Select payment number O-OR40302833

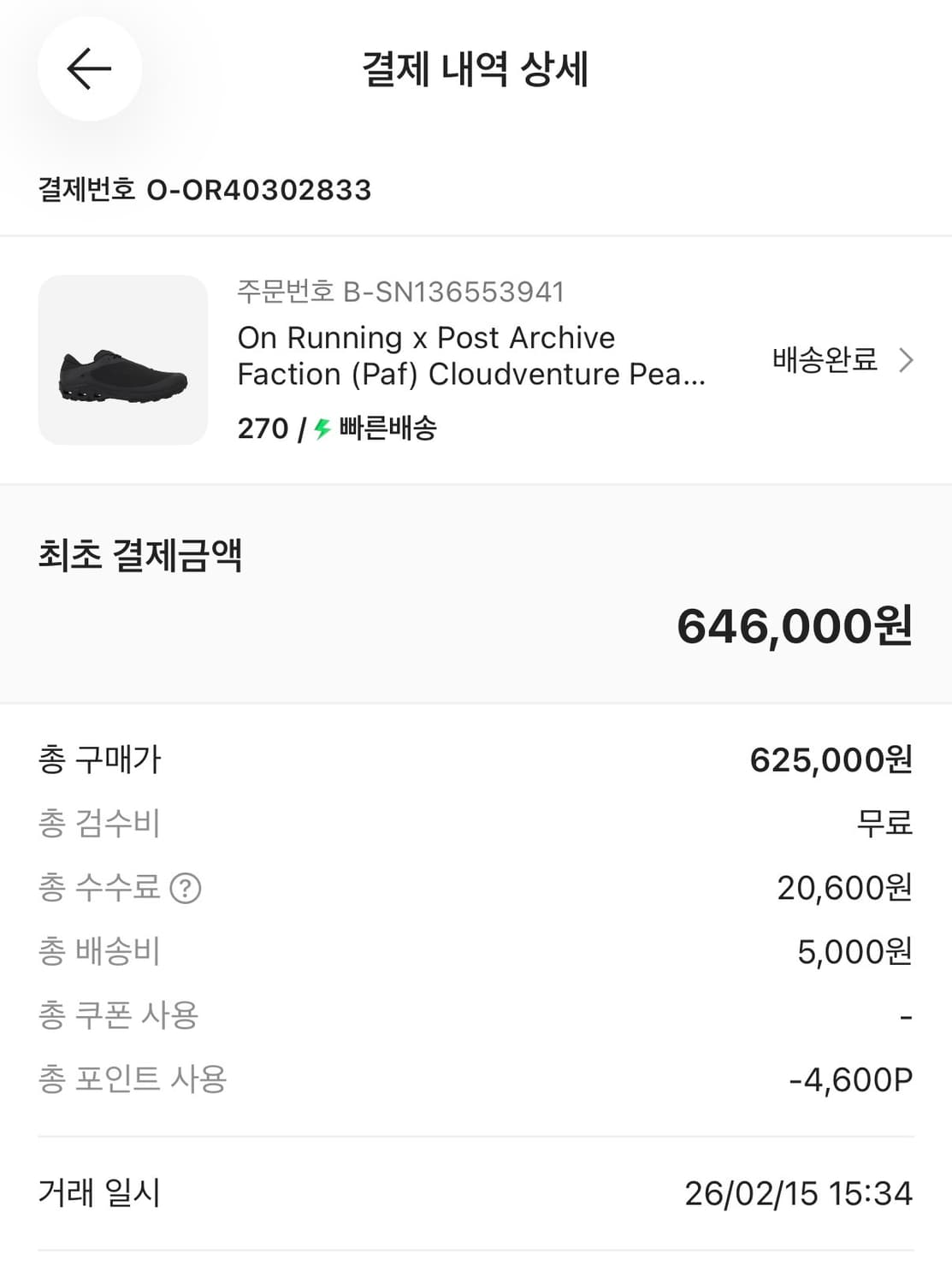tap(261, 190)
